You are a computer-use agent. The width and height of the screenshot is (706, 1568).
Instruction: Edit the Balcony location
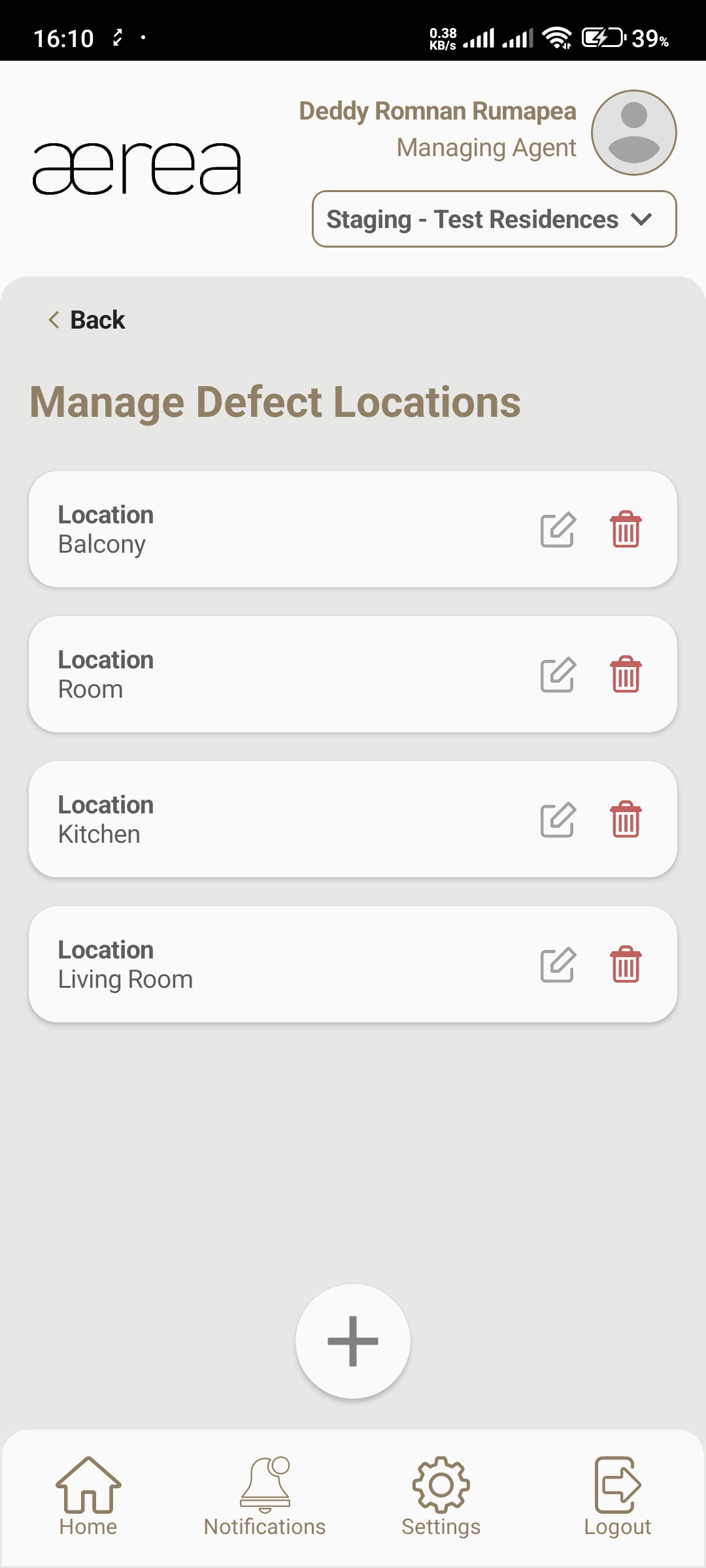pyautogui.click(x=558, y=529)
